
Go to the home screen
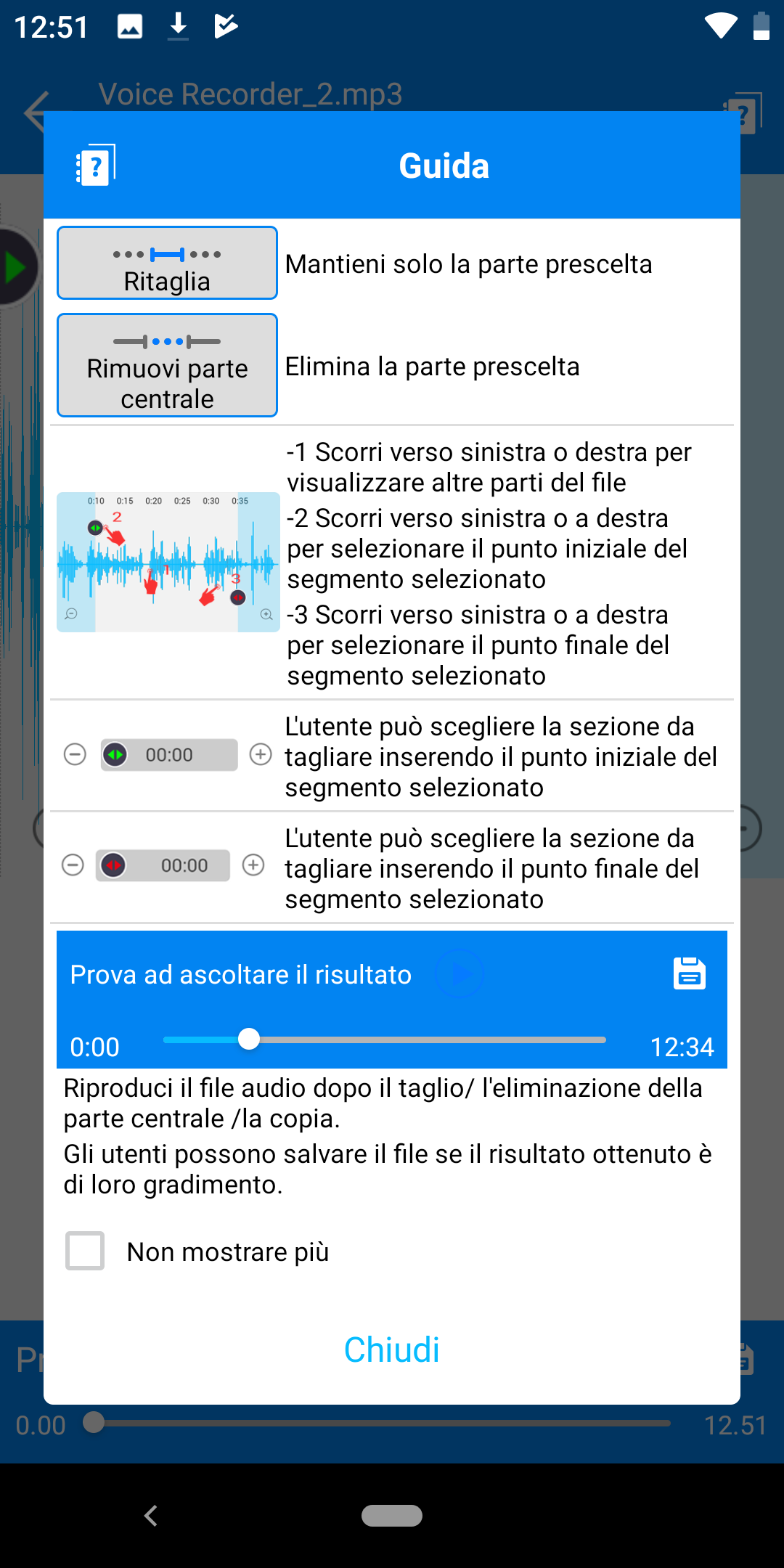[391, 1516]
